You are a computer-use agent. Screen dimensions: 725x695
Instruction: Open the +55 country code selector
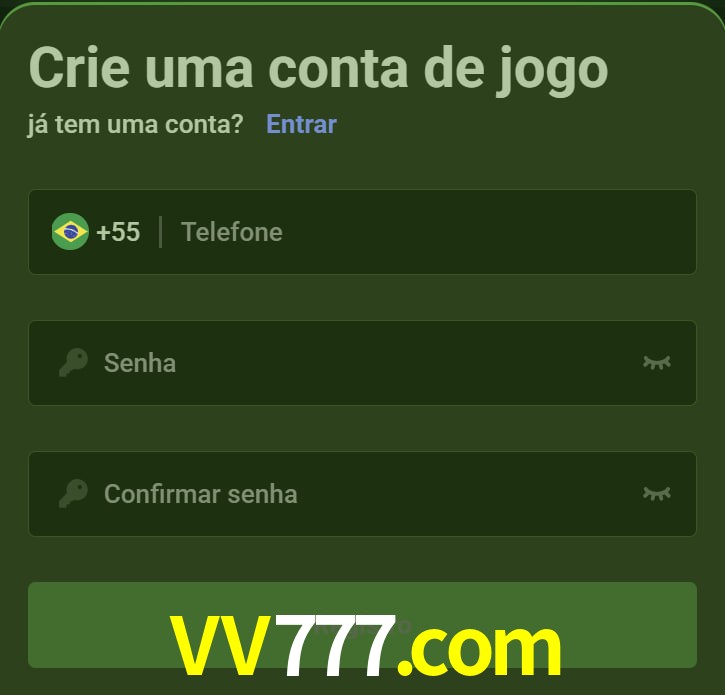click(97, 232)
